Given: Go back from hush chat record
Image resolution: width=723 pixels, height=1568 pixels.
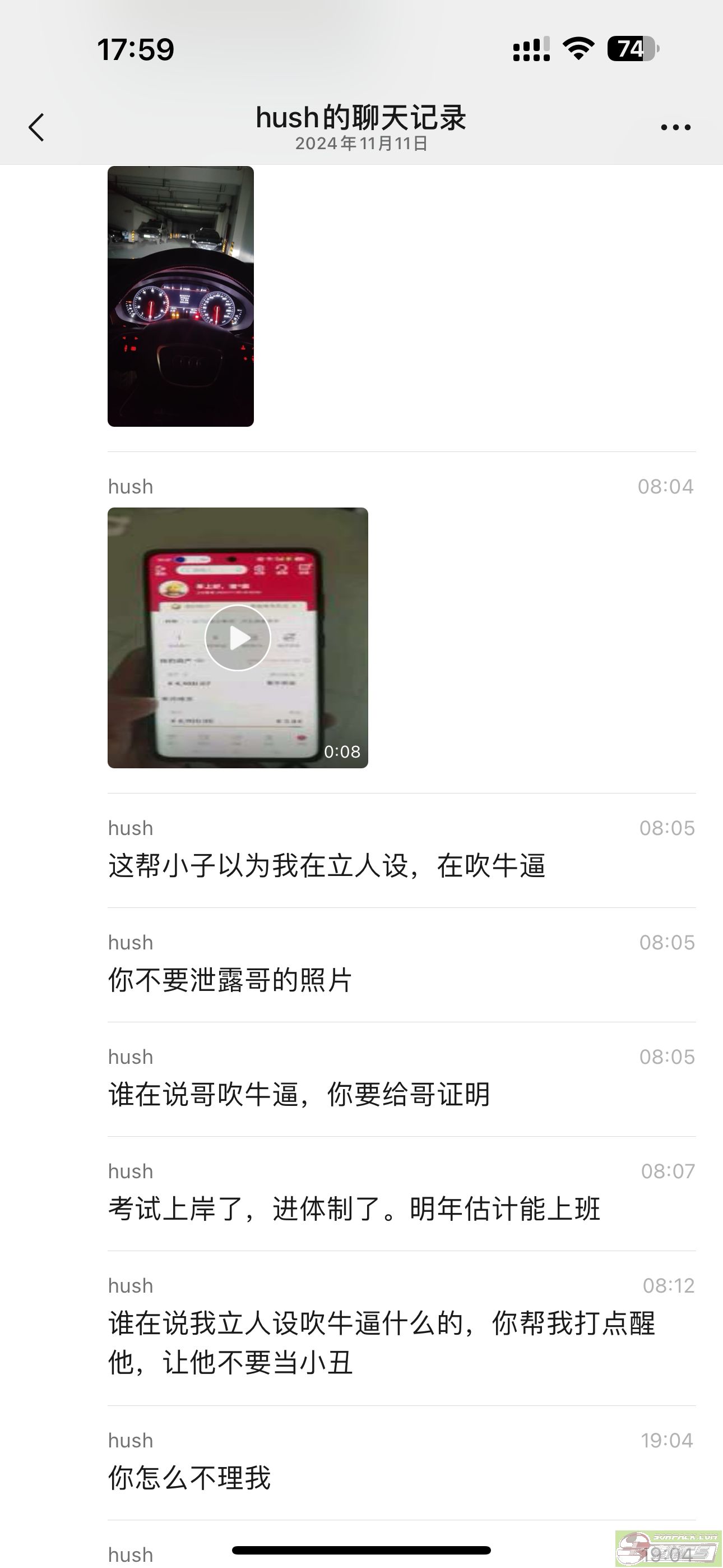Looking at the screenshot, I should pyautogui.click(x=36, y=127).
